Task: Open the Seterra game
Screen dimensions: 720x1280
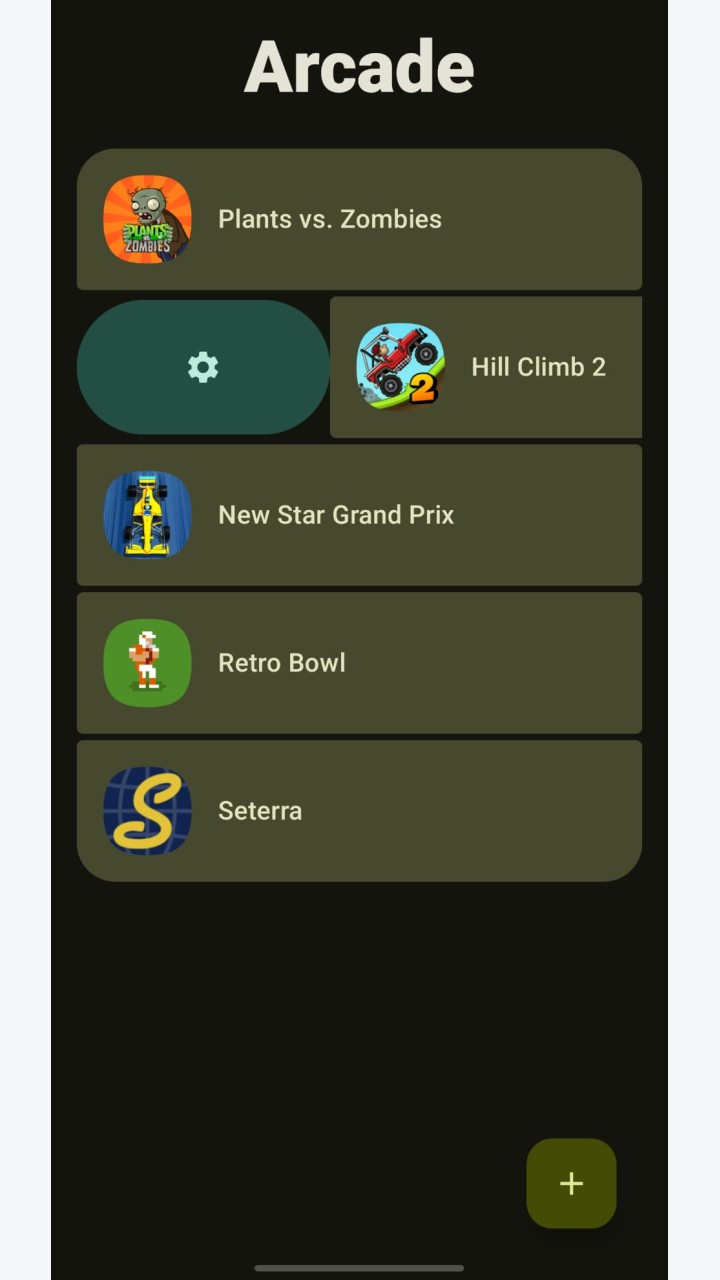Action: pyautogui.click(x=359, y=811)
